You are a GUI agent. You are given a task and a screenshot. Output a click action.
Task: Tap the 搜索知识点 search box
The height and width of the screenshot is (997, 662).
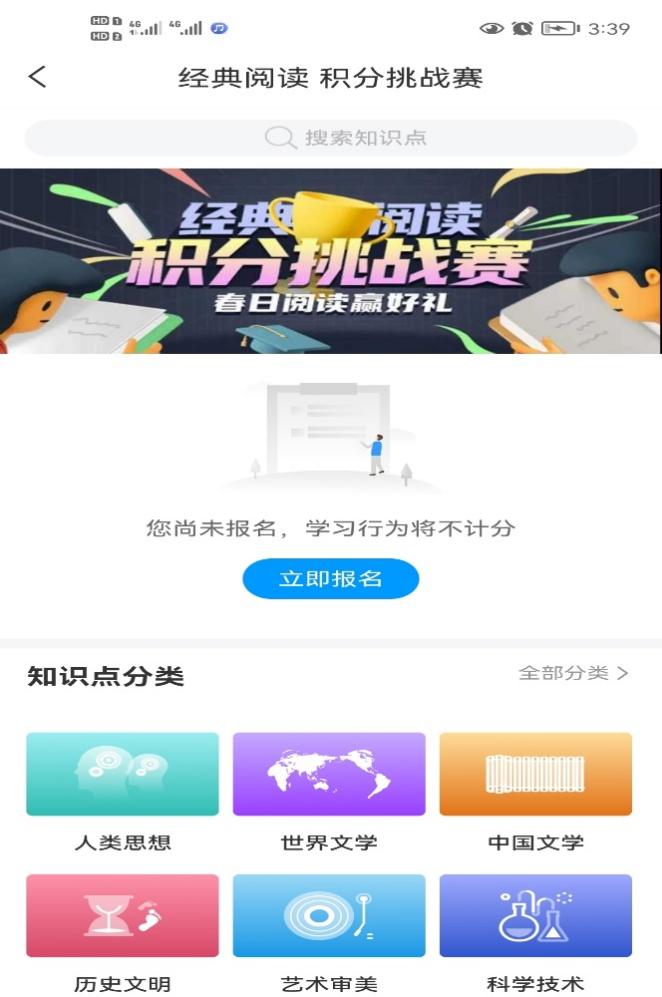[x=330, y=138]
